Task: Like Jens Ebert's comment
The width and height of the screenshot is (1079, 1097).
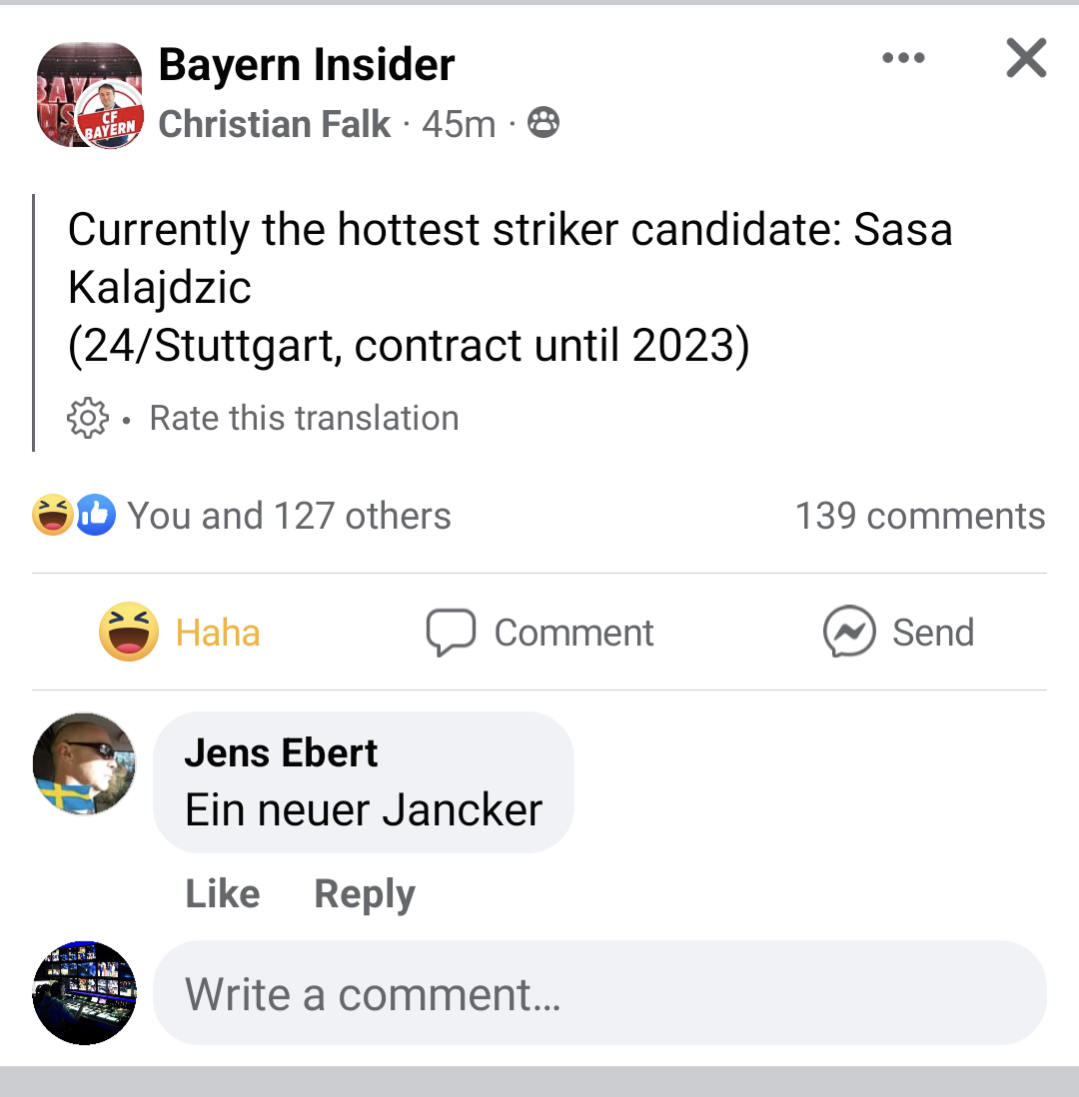Action: (x=222, y=894)
